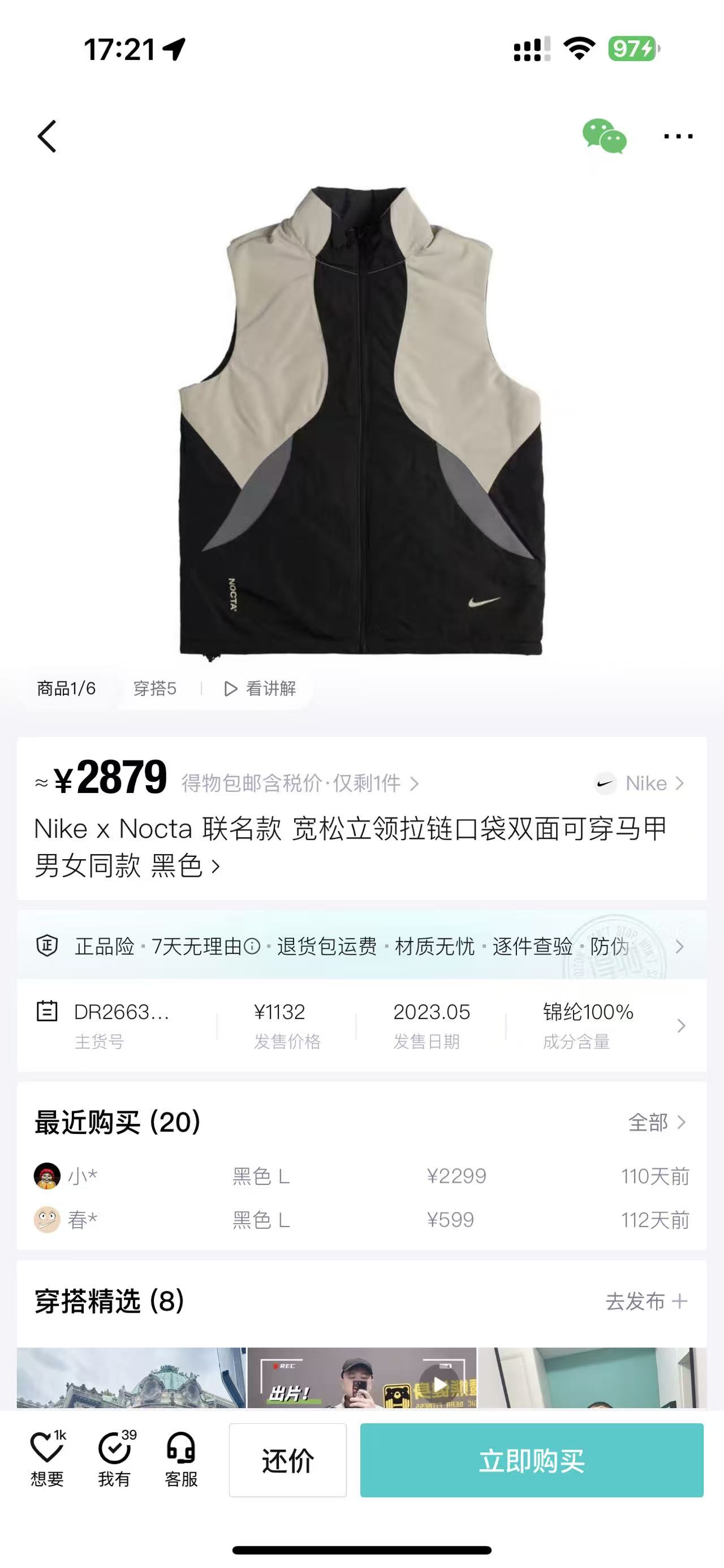
Task: Play the 看讲解 product explanation video
Action: click(260, 688)
